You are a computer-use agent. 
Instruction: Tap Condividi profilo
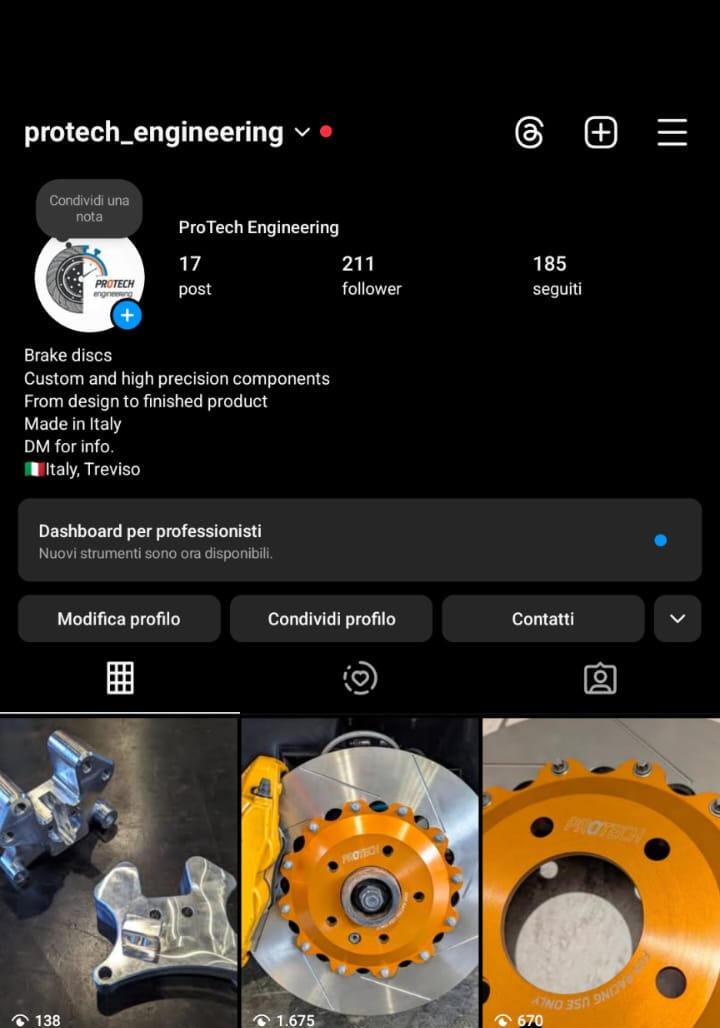tap(331, 618)
